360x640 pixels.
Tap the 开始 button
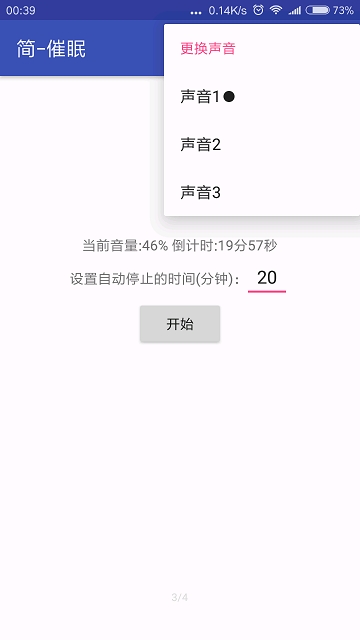tap(180, 324)
